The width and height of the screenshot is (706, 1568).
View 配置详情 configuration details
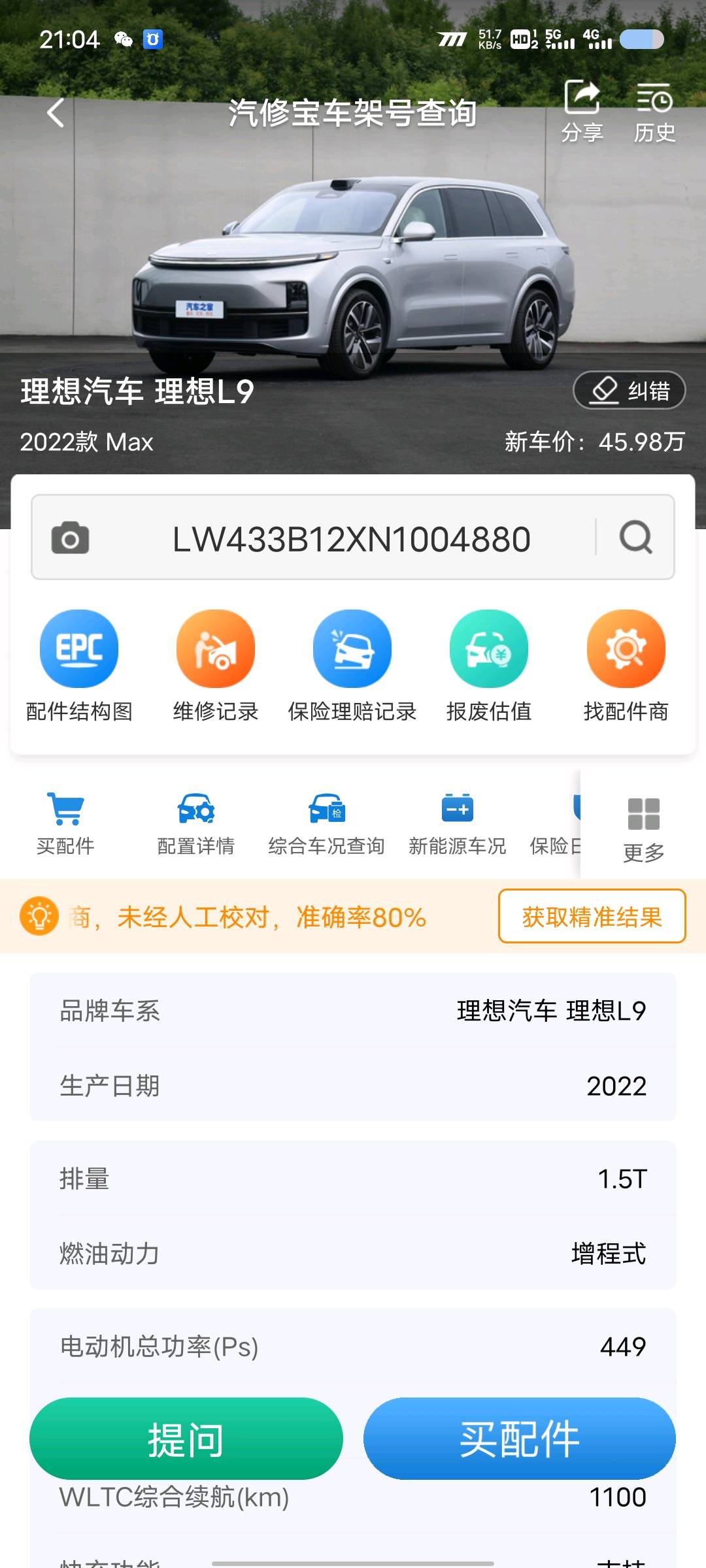[196, 823]
